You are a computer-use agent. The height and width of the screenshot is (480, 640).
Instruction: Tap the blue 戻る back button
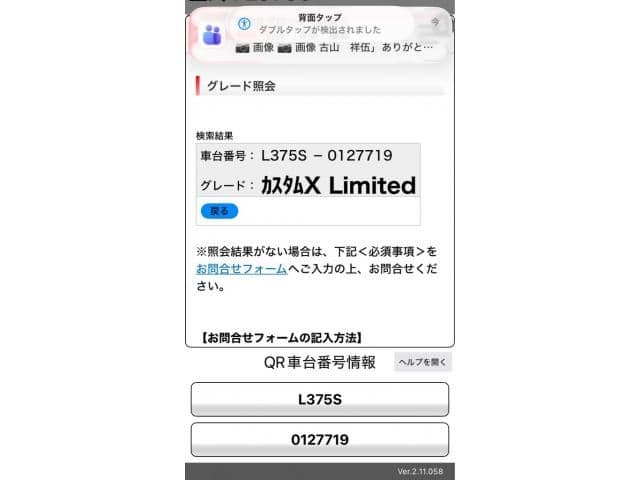219,211
